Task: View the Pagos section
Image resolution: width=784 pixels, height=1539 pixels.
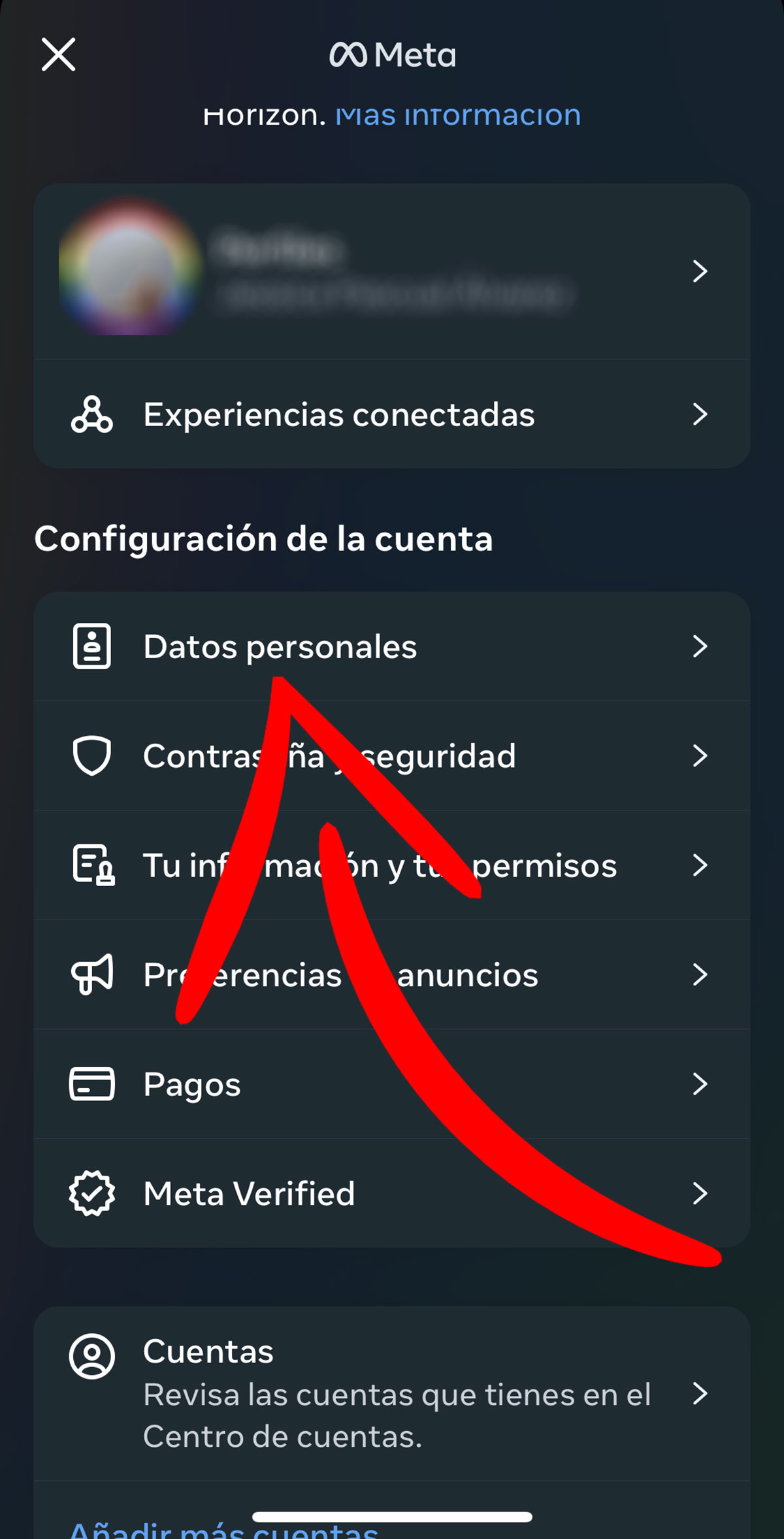Action: pyautogui.click(x=392, y=1084)
